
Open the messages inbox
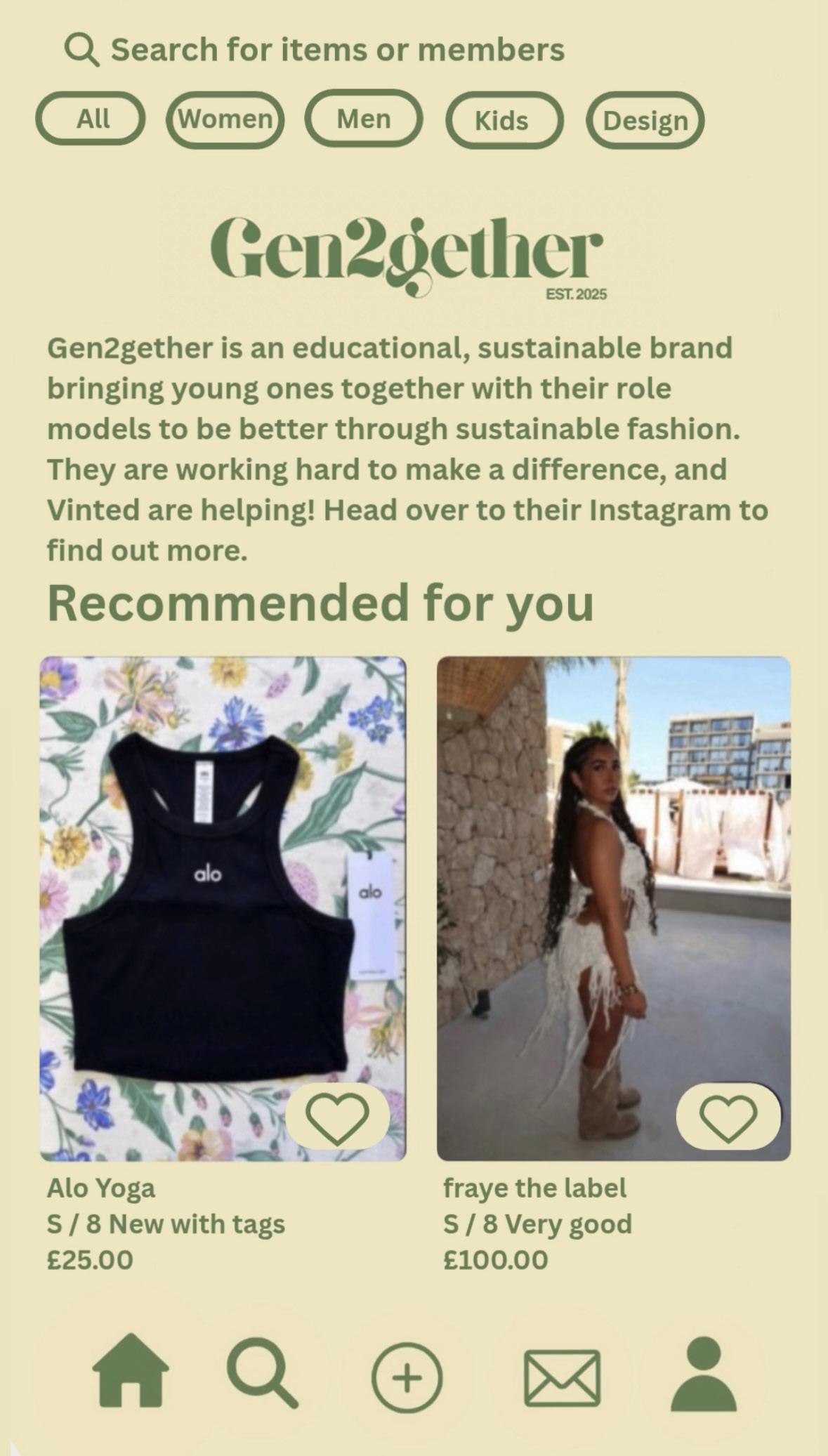(562, 1377)
